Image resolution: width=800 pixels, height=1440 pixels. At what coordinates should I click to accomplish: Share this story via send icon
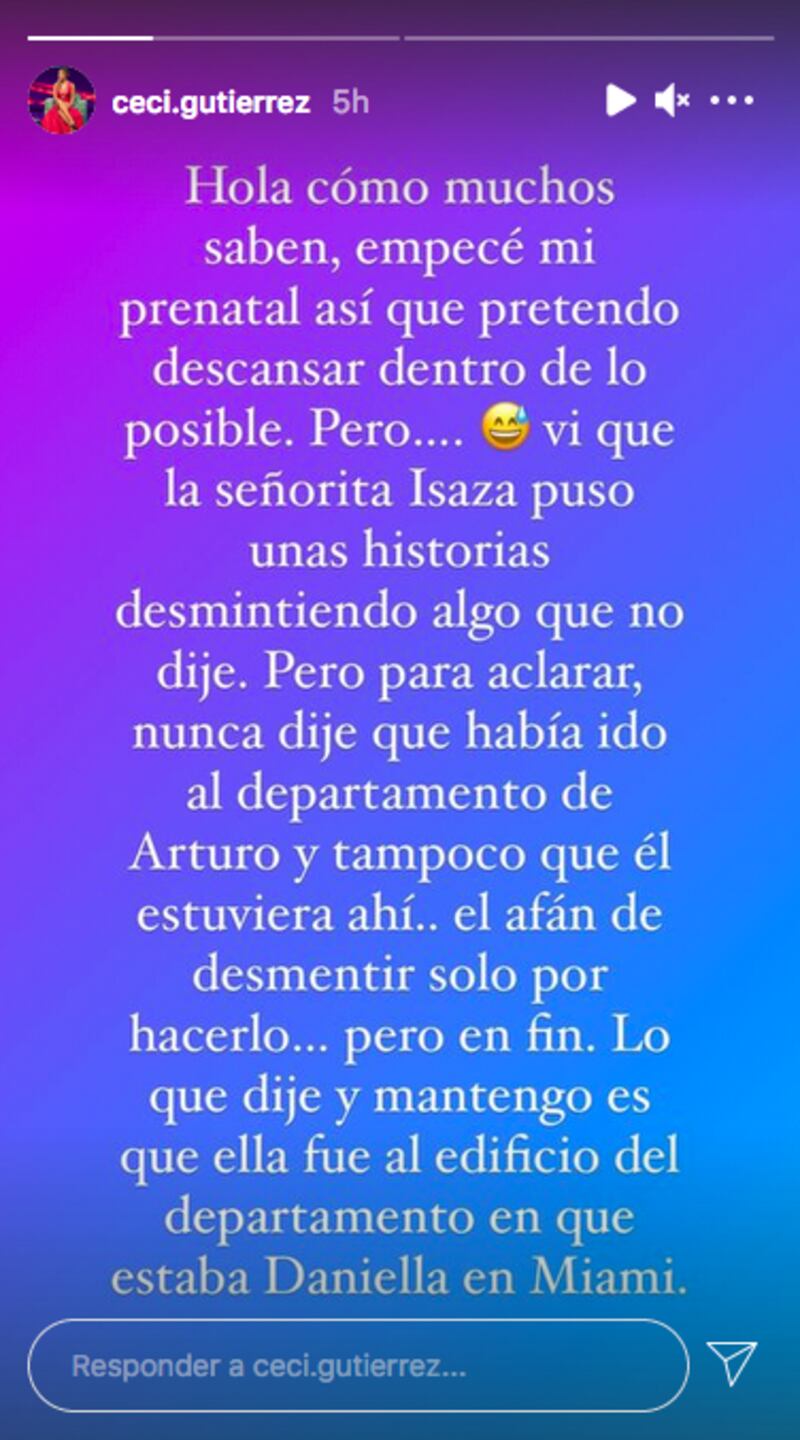tap(732, 1364)
